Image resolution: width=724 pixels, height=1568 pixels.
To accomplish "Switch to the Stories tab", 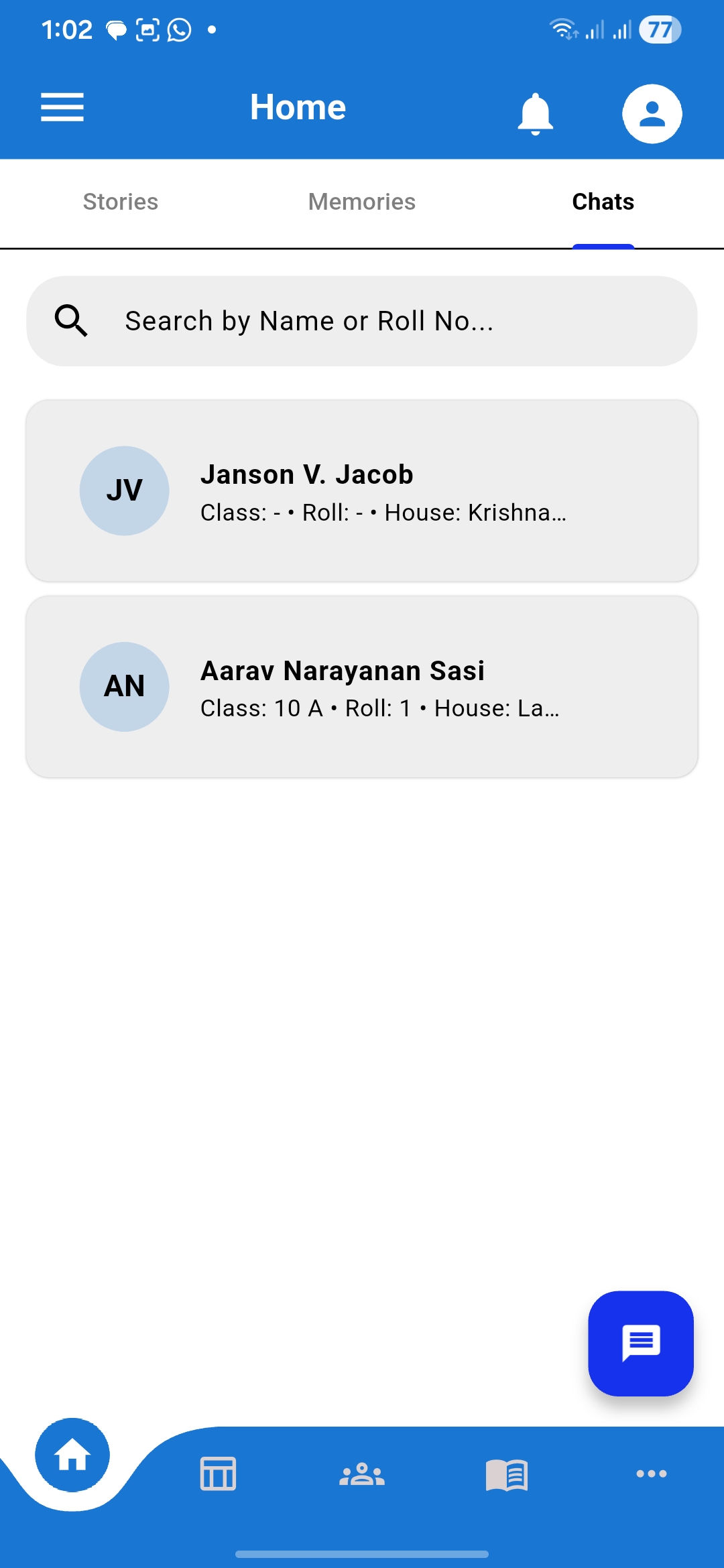I will (121, 202).
